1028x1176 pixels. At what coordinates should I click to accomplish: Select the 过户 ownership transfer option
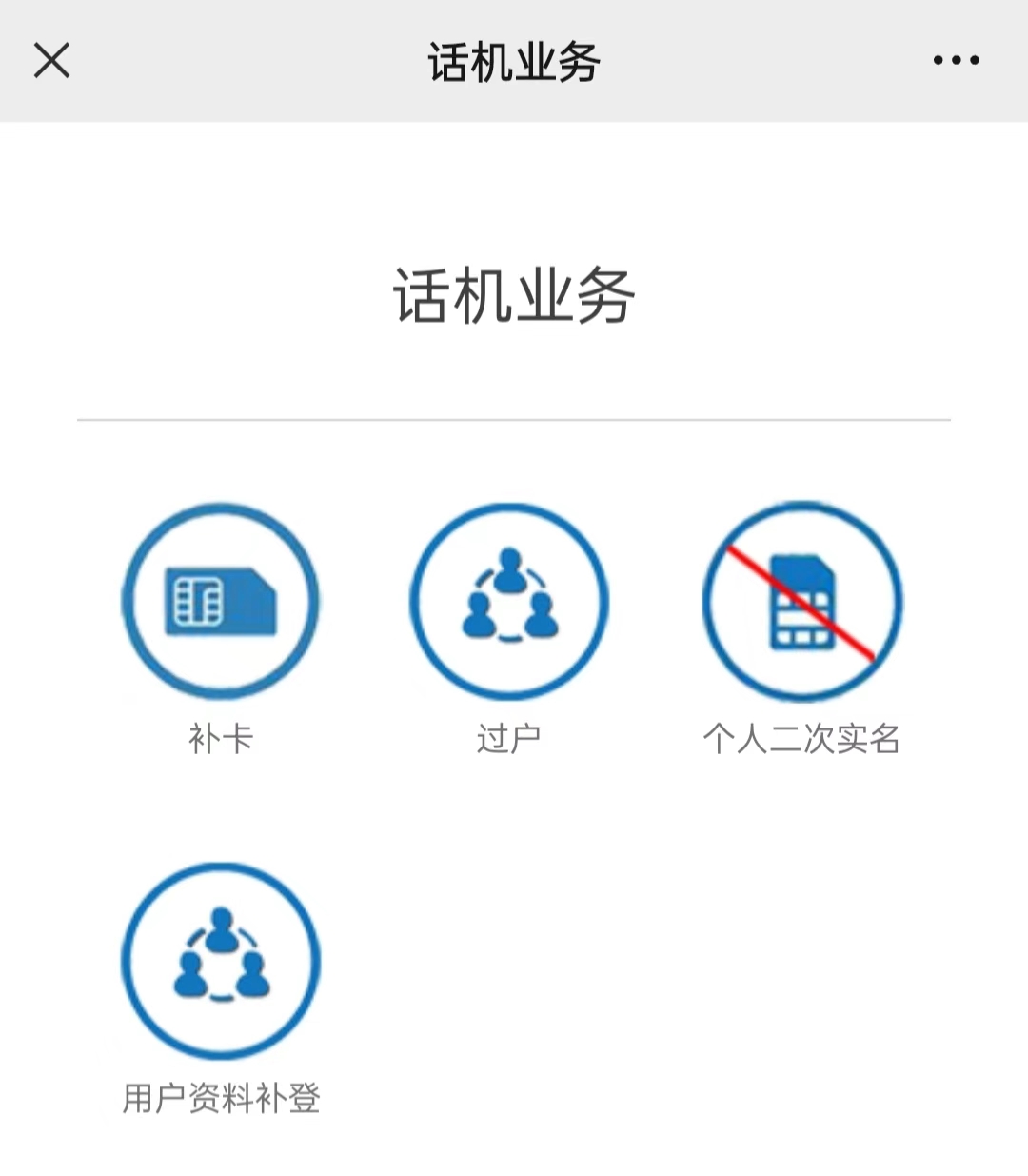point(509,602)
